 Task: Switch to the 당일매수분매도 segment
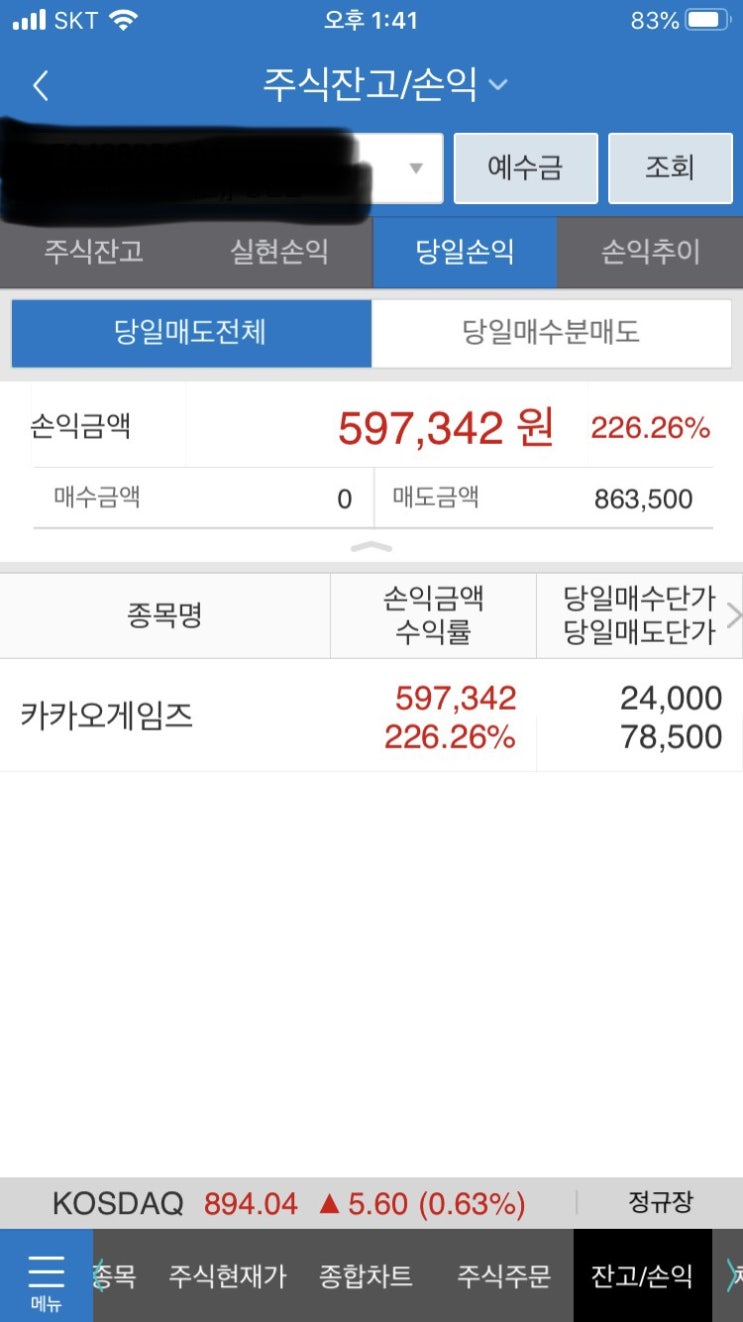tap(551, 333)
